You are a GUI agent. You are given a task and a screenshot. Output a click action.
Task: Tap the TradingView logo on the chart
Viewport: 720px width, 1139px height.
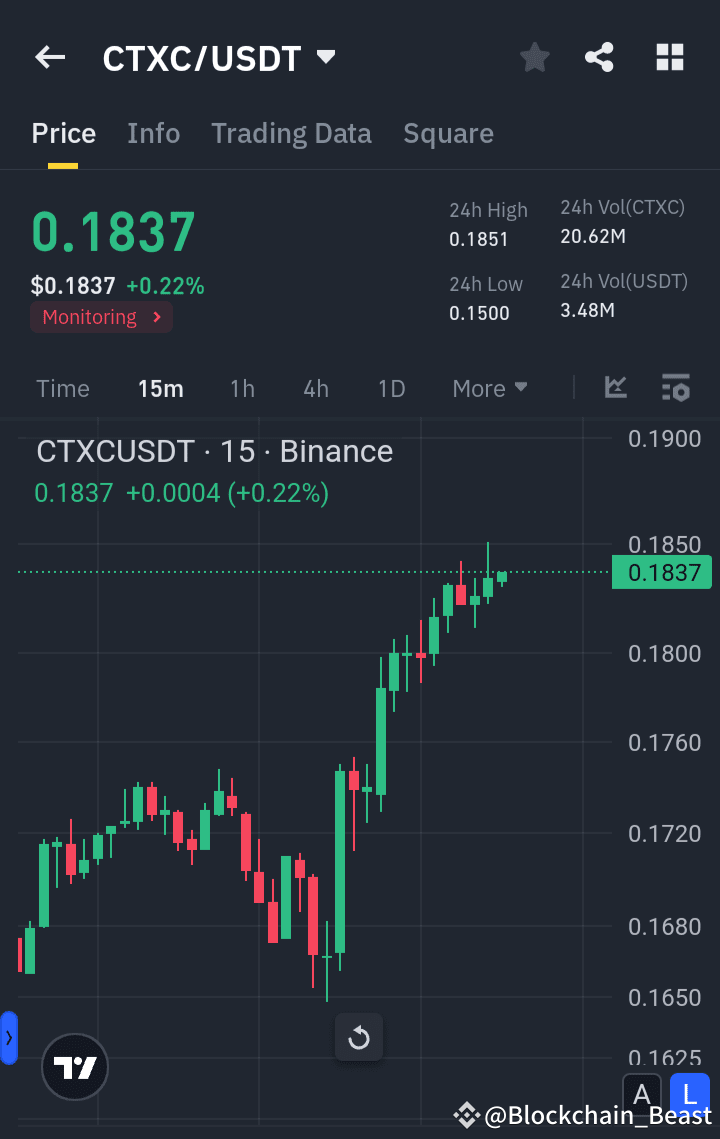[75, 1066]
